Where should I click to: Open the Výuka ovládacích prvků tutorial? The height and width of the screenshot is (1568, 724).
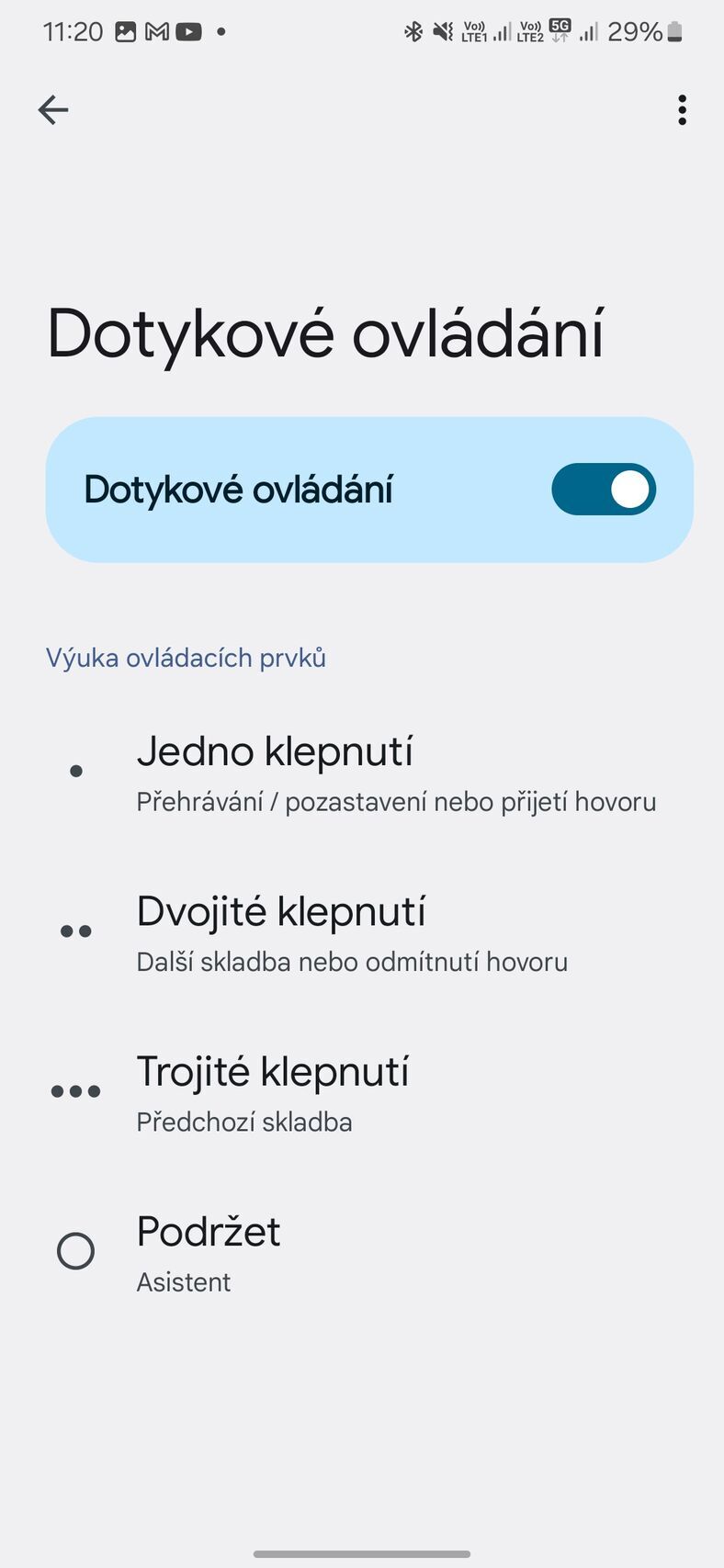click(187, 658)
